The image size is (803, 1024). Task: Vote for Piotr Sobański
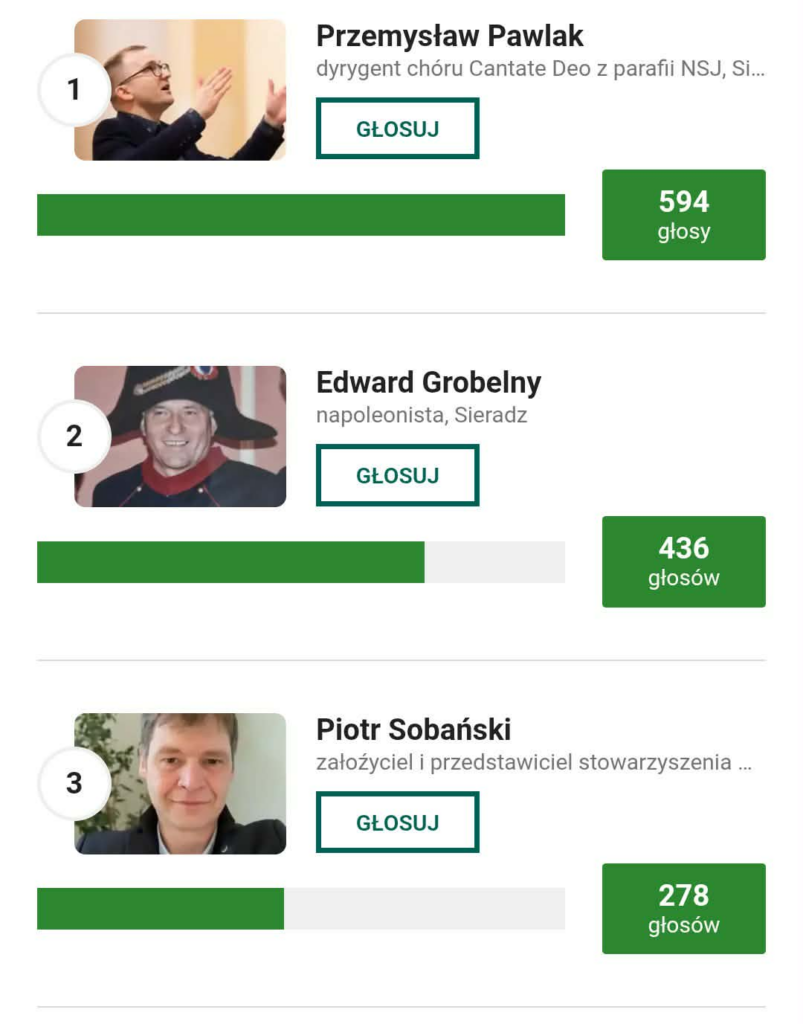coord(397,822)
